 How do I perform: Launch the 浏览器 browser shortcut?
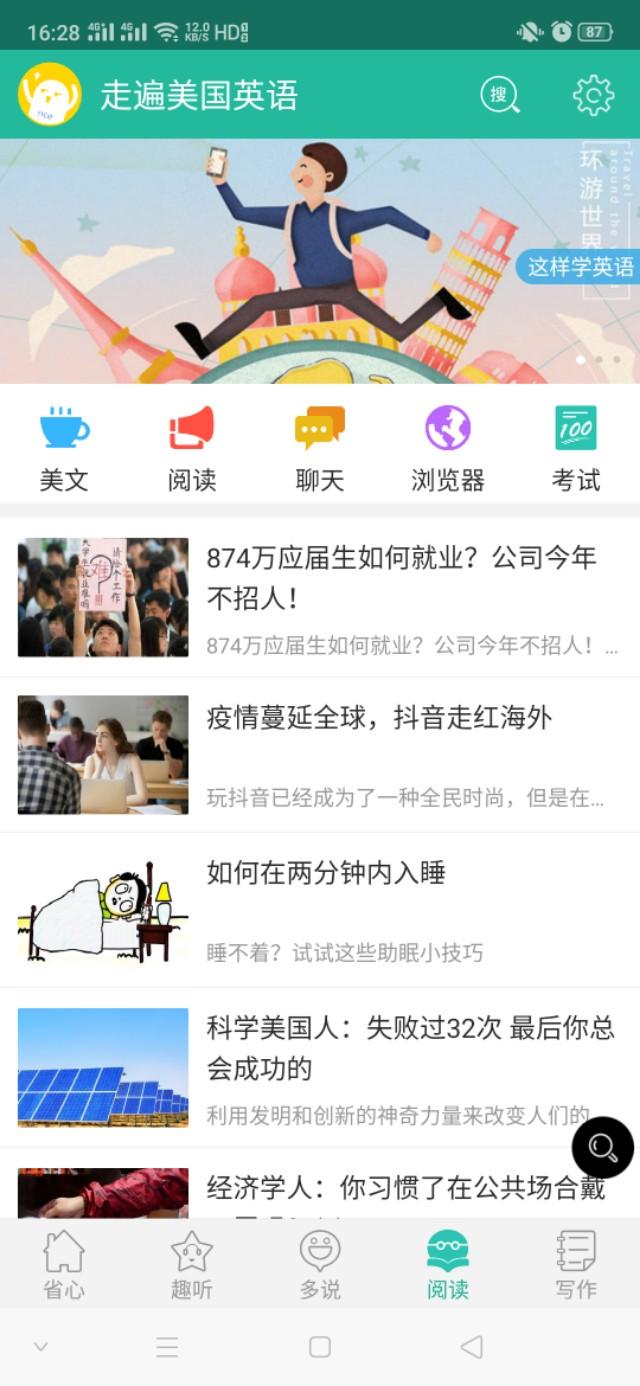click(x=448, y=449)
